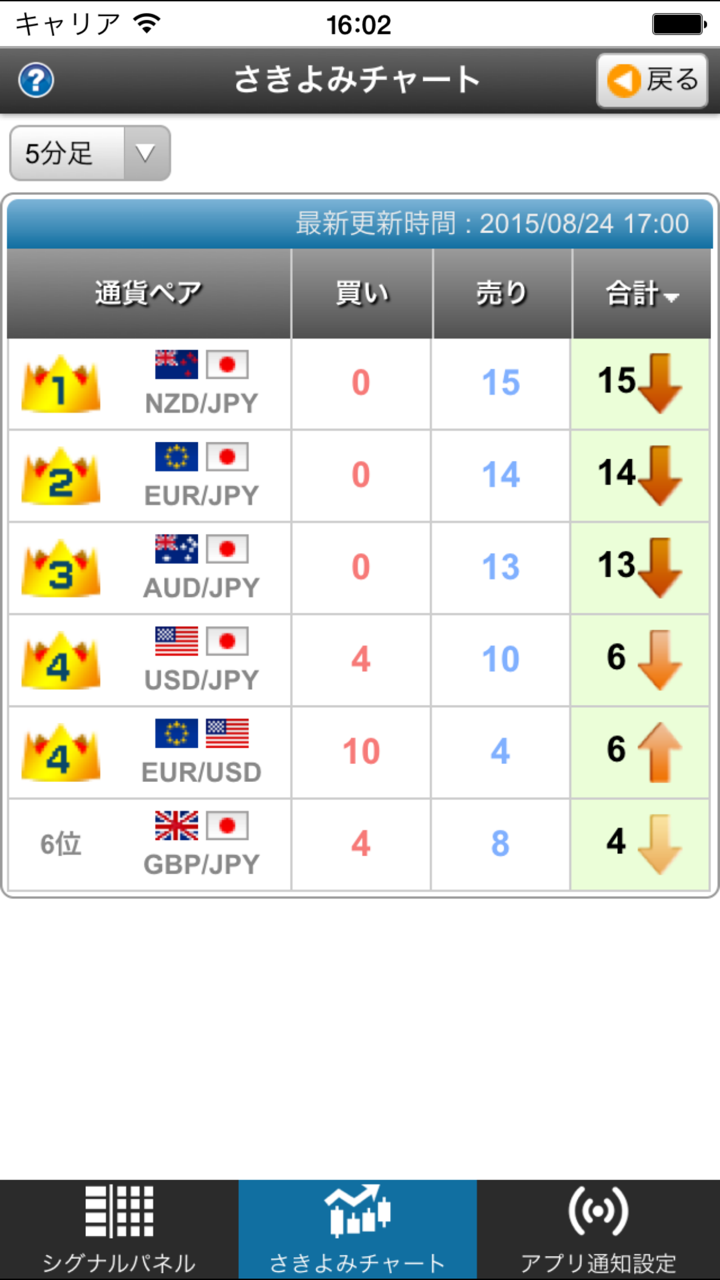Switch to the さきよみチャート tab

358,1230
